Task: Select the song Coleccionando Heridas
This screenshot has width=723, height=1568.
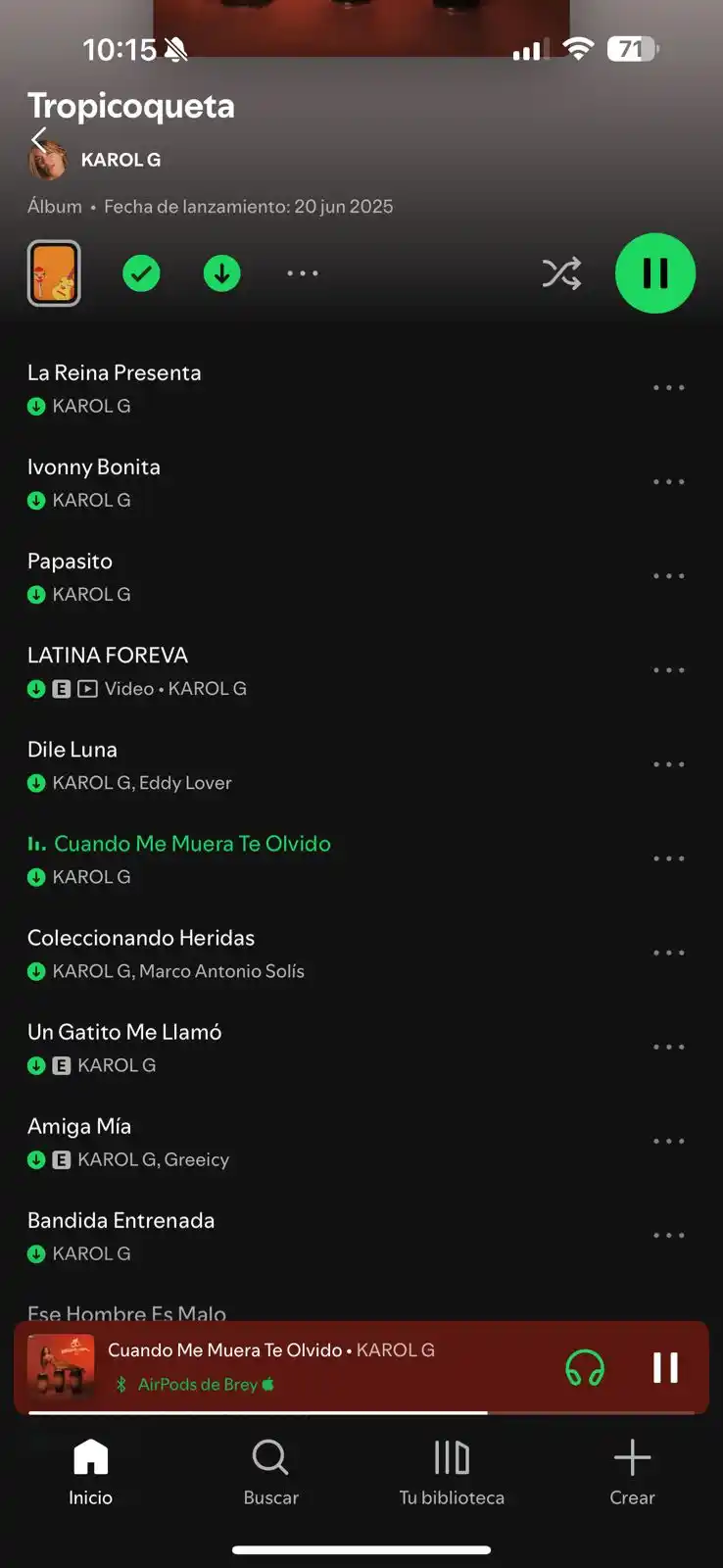Action: [x=141, y=938]
